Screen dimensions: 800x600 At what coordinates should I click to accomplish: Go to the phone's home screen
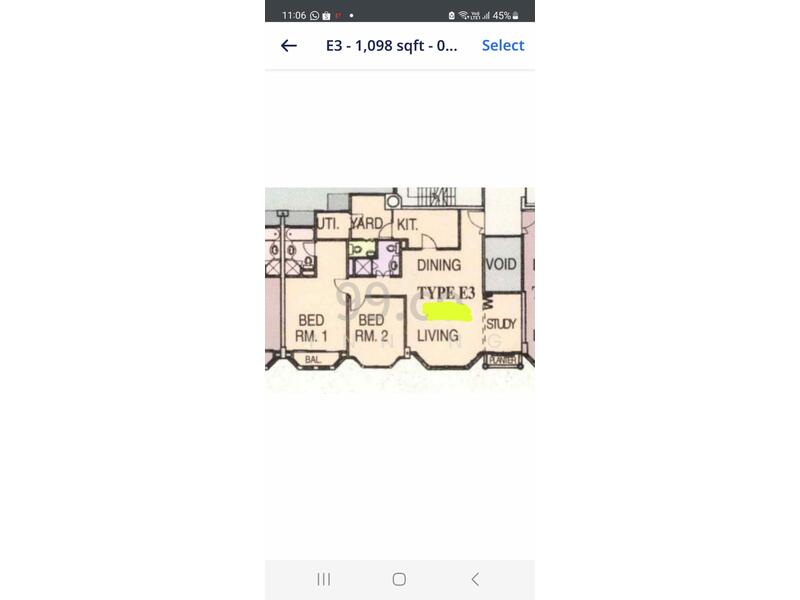tap(399, 579)
